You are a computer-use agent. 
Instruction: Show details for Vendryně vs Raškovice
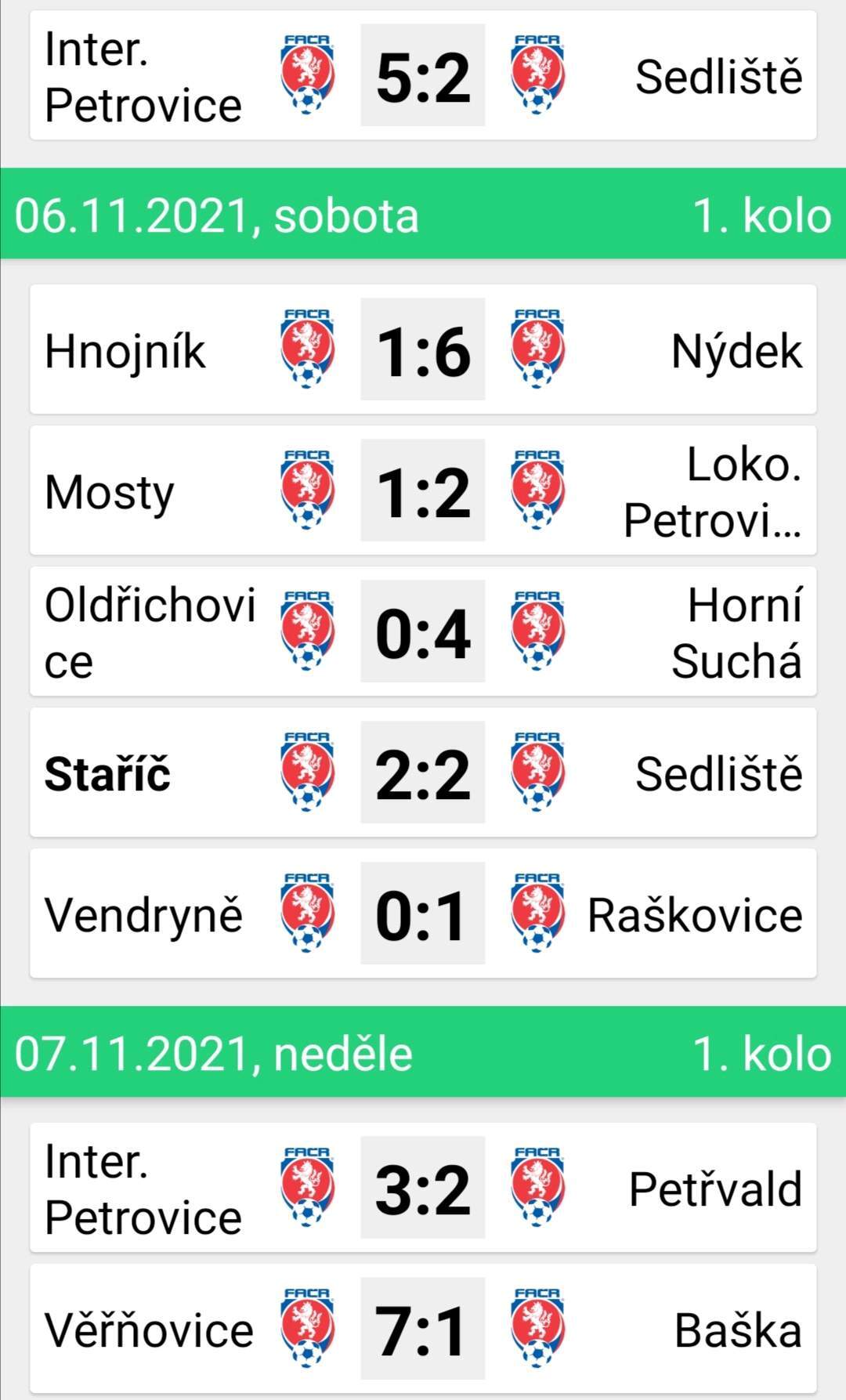423,913
